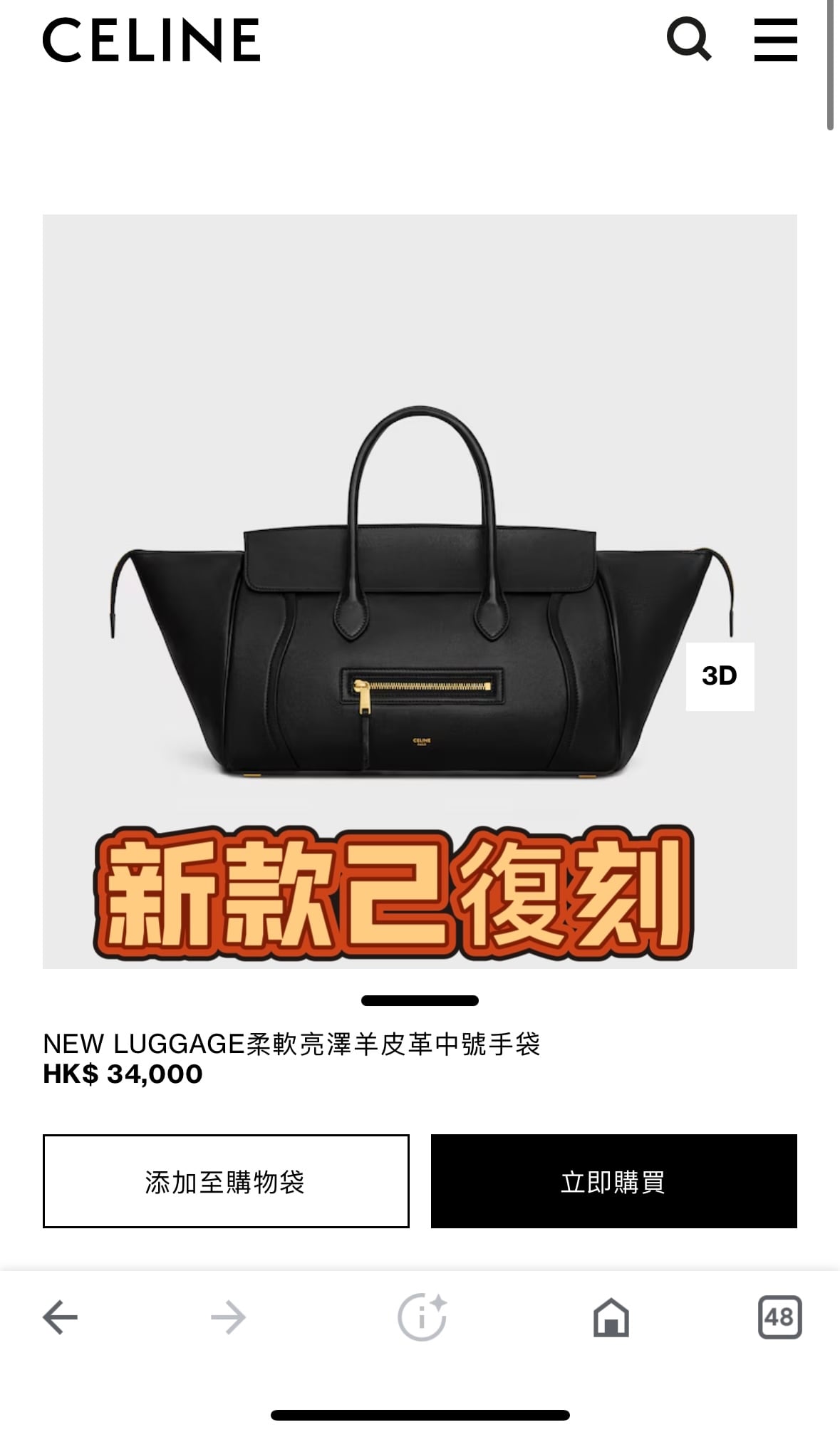View the bag in 3D

pos(720,676)
